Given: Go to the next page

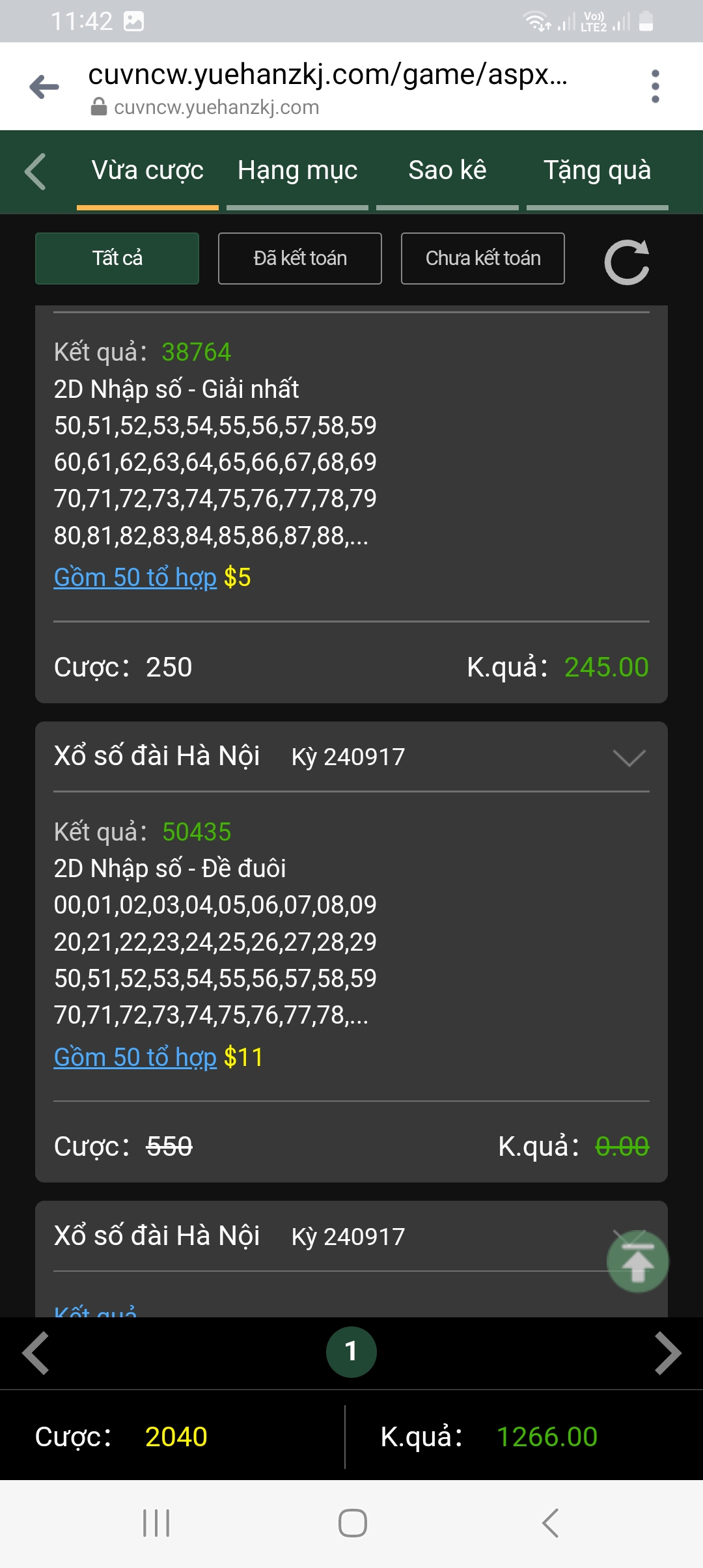Looking at the screenshot, I should tap(668, 1353).
